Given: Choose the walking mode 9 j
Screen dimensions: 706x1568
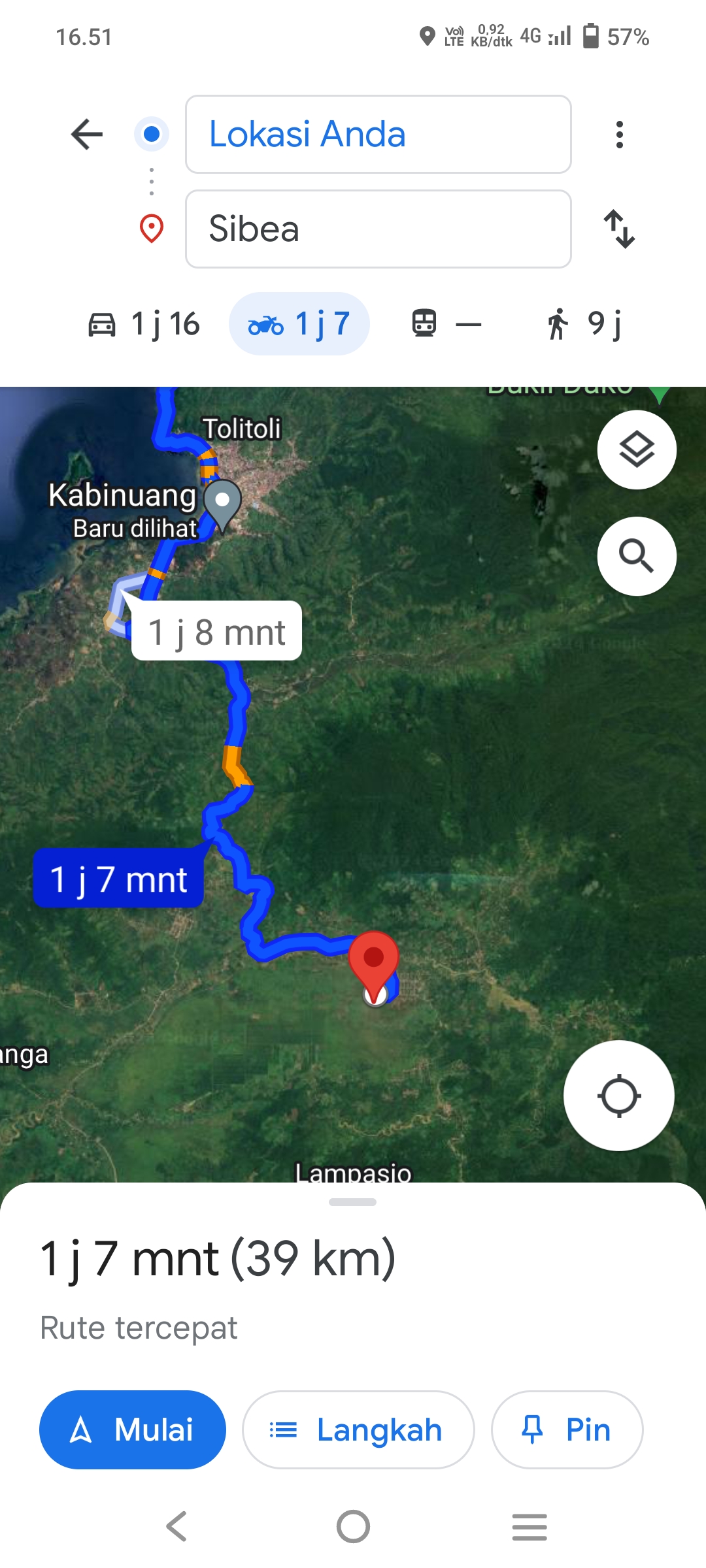Looking at the screenshot, I should pyautogui.click(x=585, y=324).
